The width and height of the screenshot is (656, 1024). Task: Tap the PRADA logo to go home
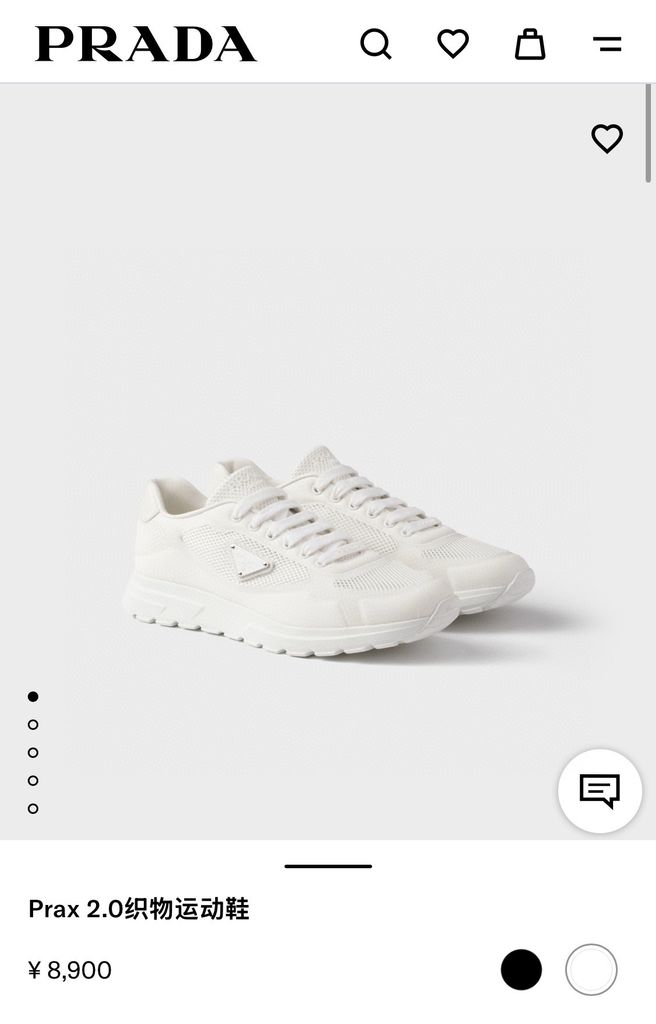146,43
